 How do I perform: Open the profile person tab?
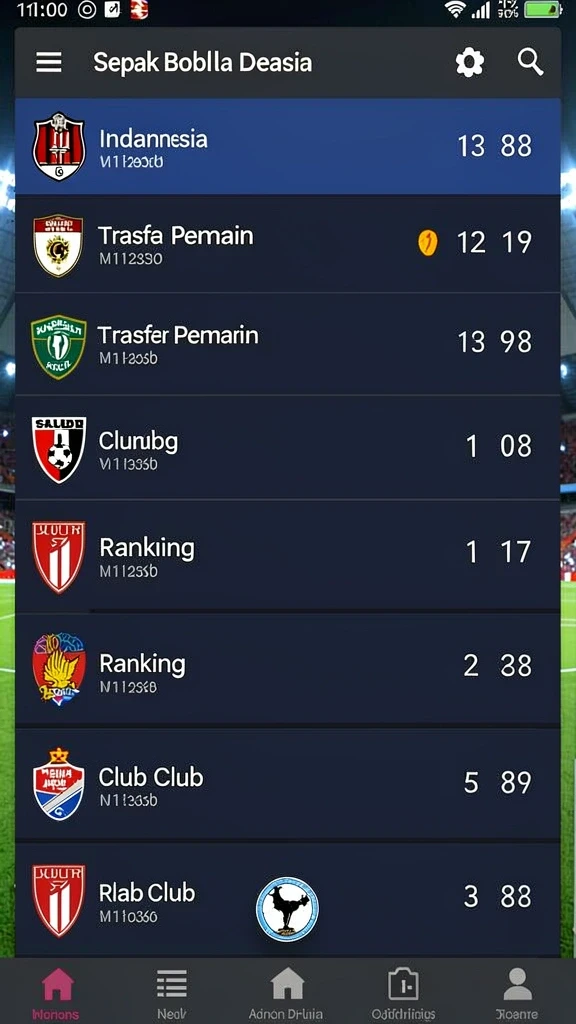[x=517, y=993]
